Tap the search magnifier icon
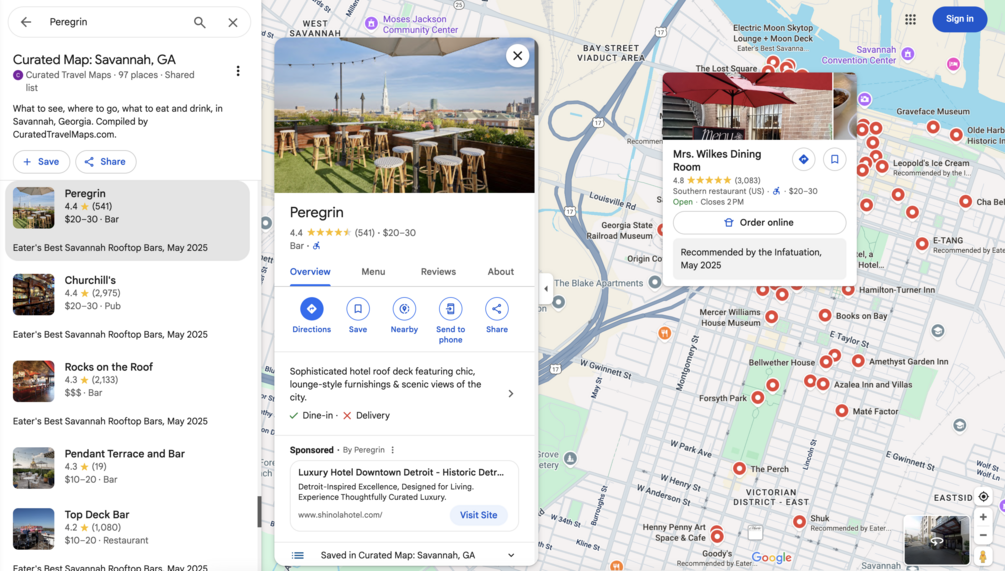Image resolution: width=1005 pixels, height=571 pixels. coord(200,22)
